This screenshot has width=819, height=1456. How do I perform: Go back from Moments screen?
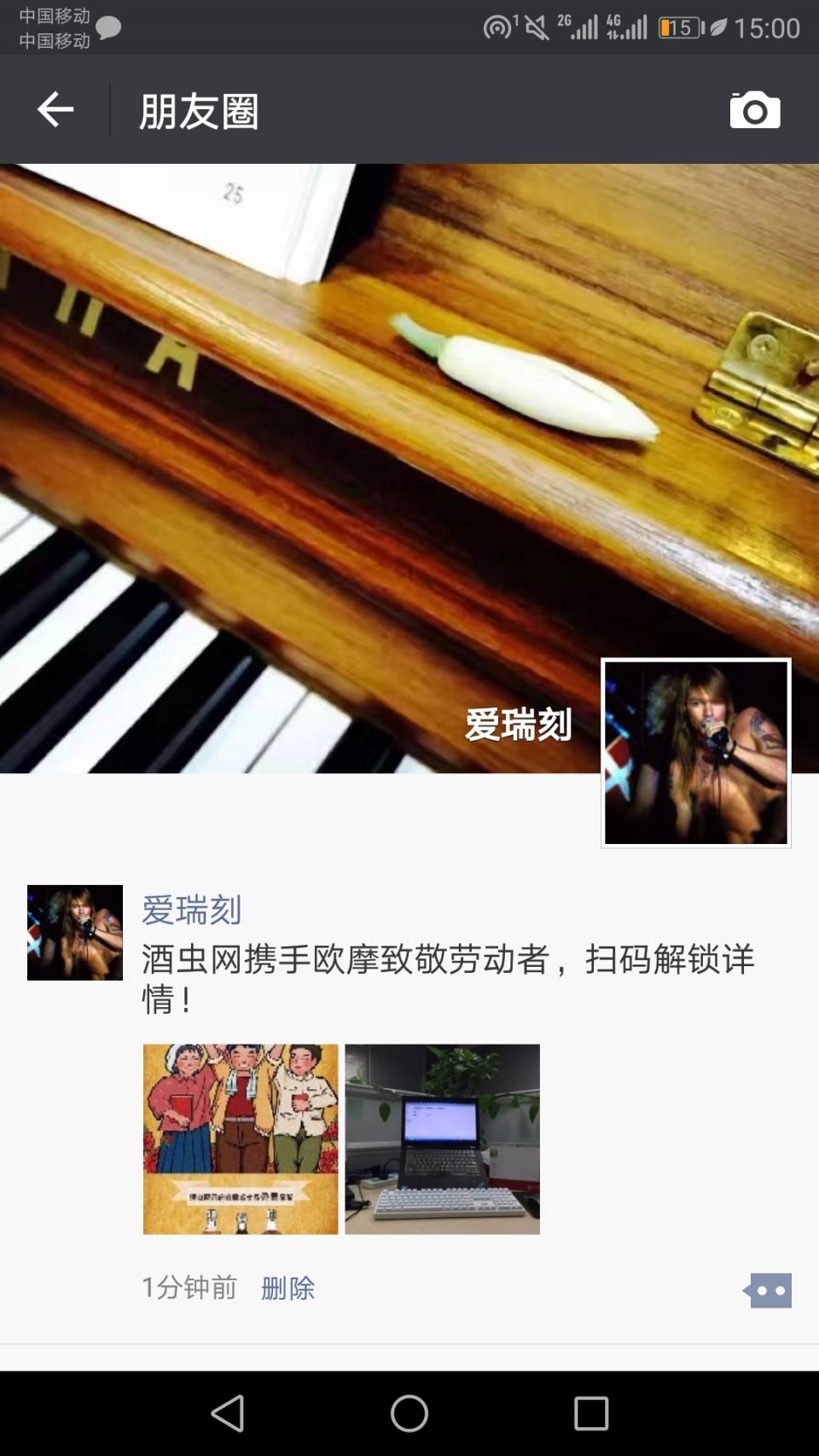[55, 110]
